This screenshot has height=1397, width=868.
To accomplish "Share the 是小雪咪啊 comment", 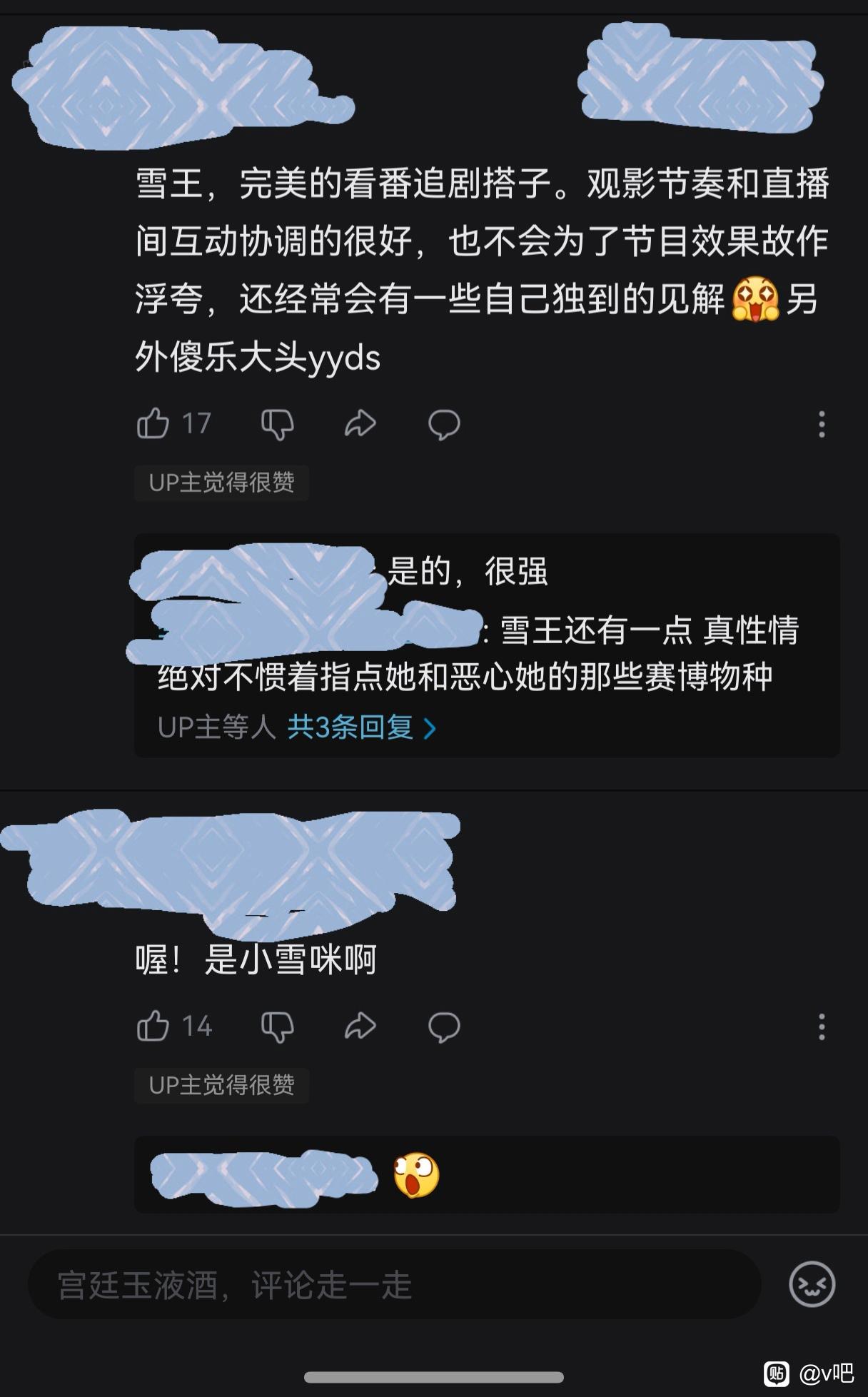I will pyautogui.click(x=360, y=1026).
